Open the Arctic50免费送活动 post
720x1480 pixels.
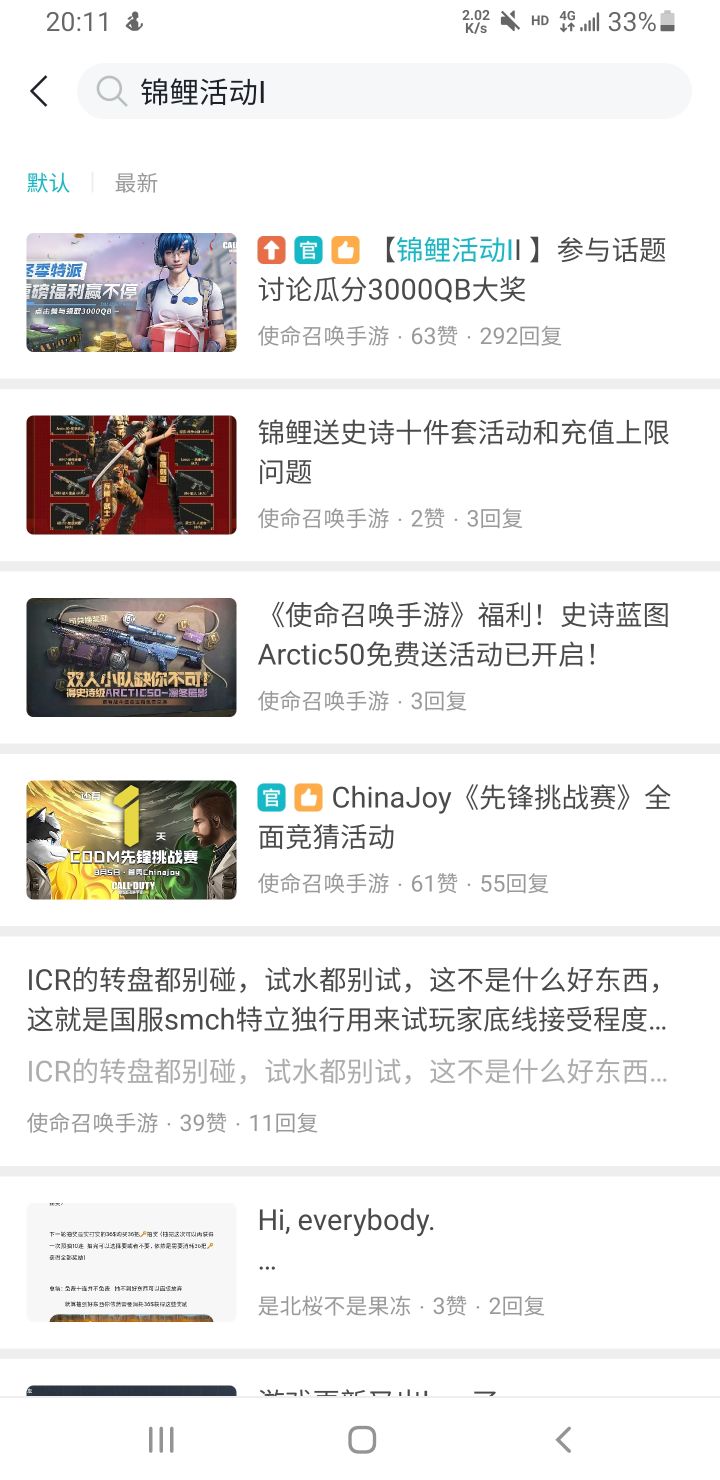(x=360, y=657)
